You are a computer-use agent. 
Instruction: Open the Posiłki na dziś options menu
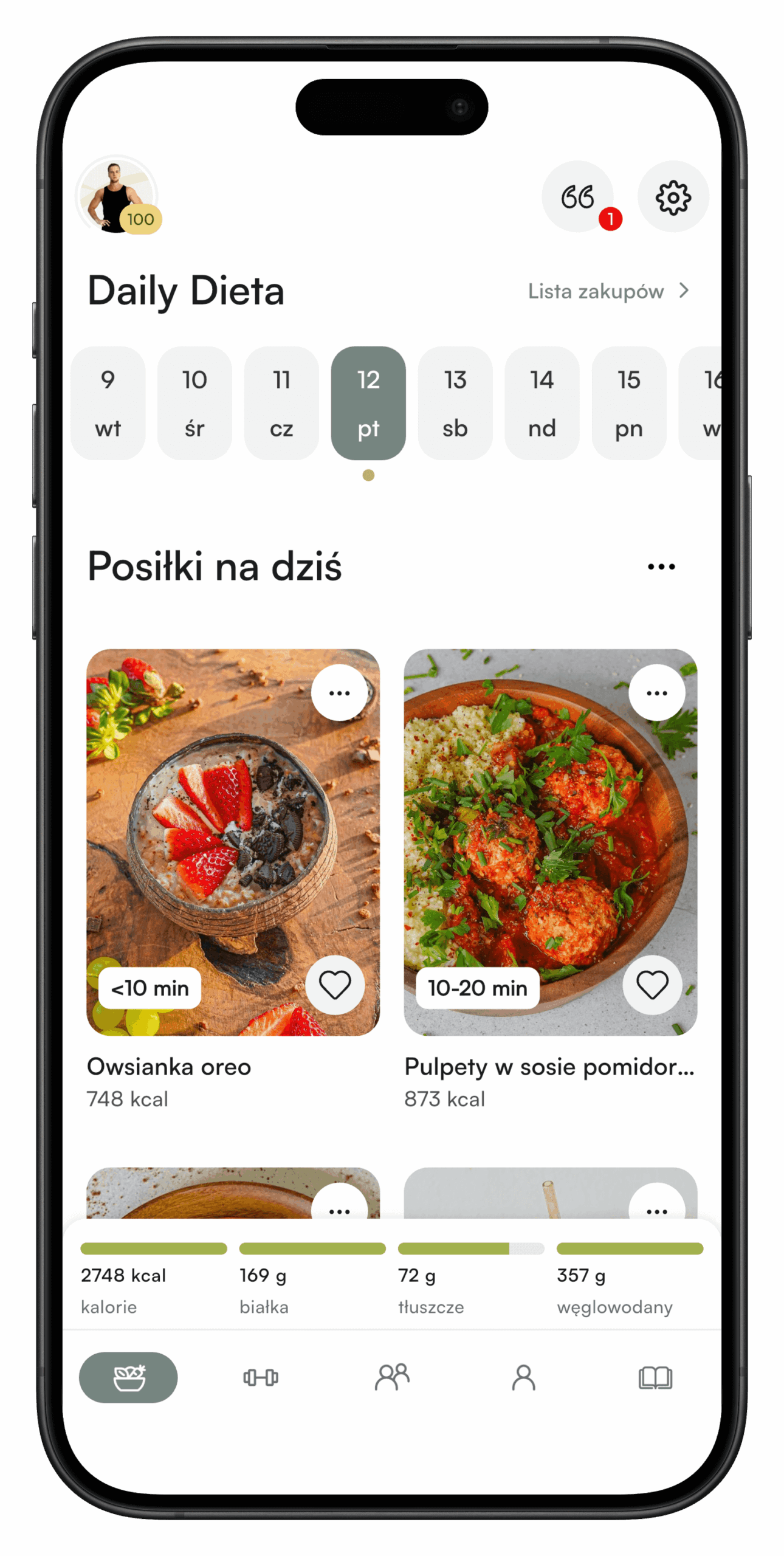pyautogui.click(x=661, y=566)
